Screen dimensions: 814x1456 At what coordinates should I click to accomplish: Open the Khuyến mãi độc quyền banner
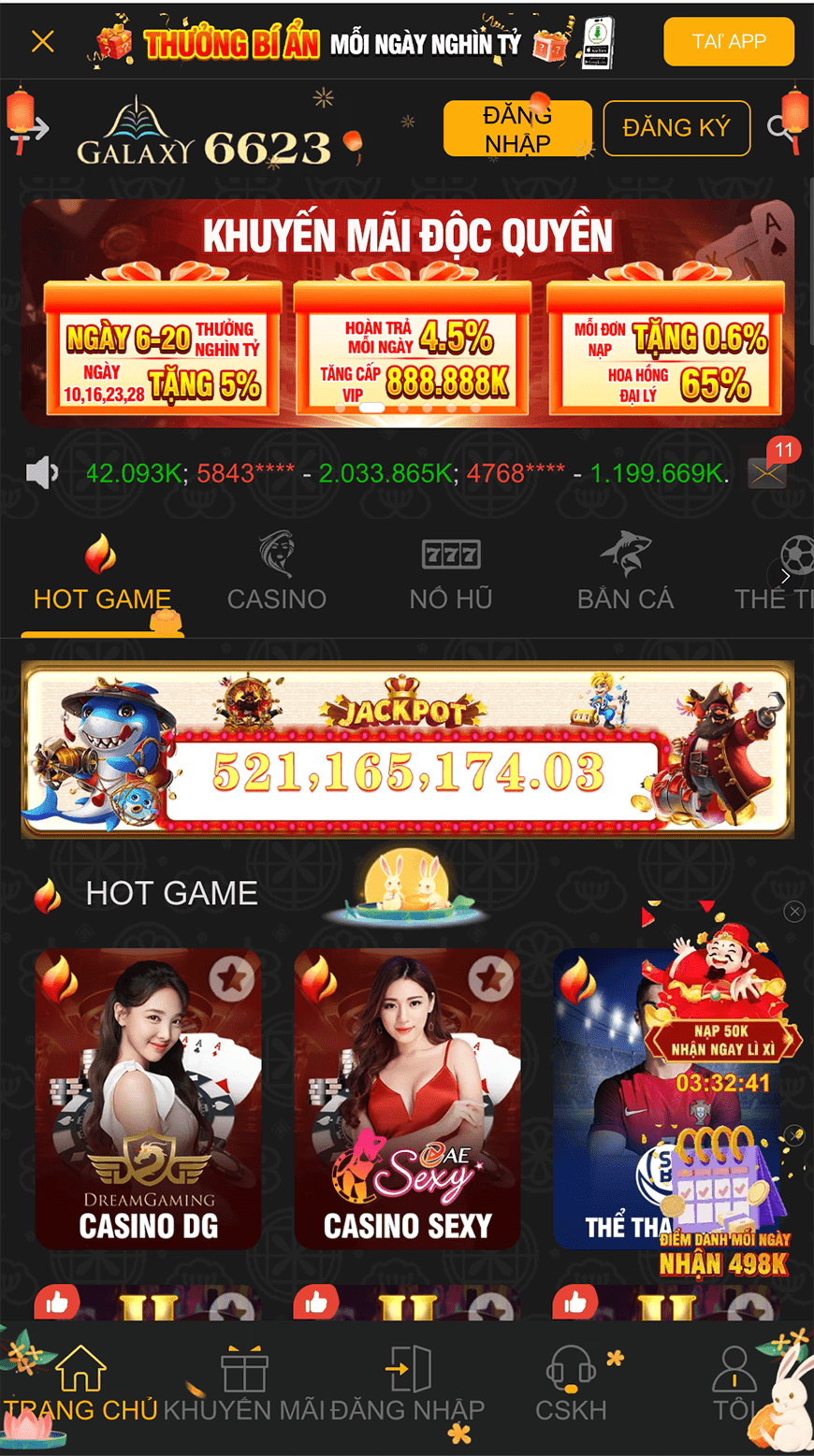click(x=407, y=313)
